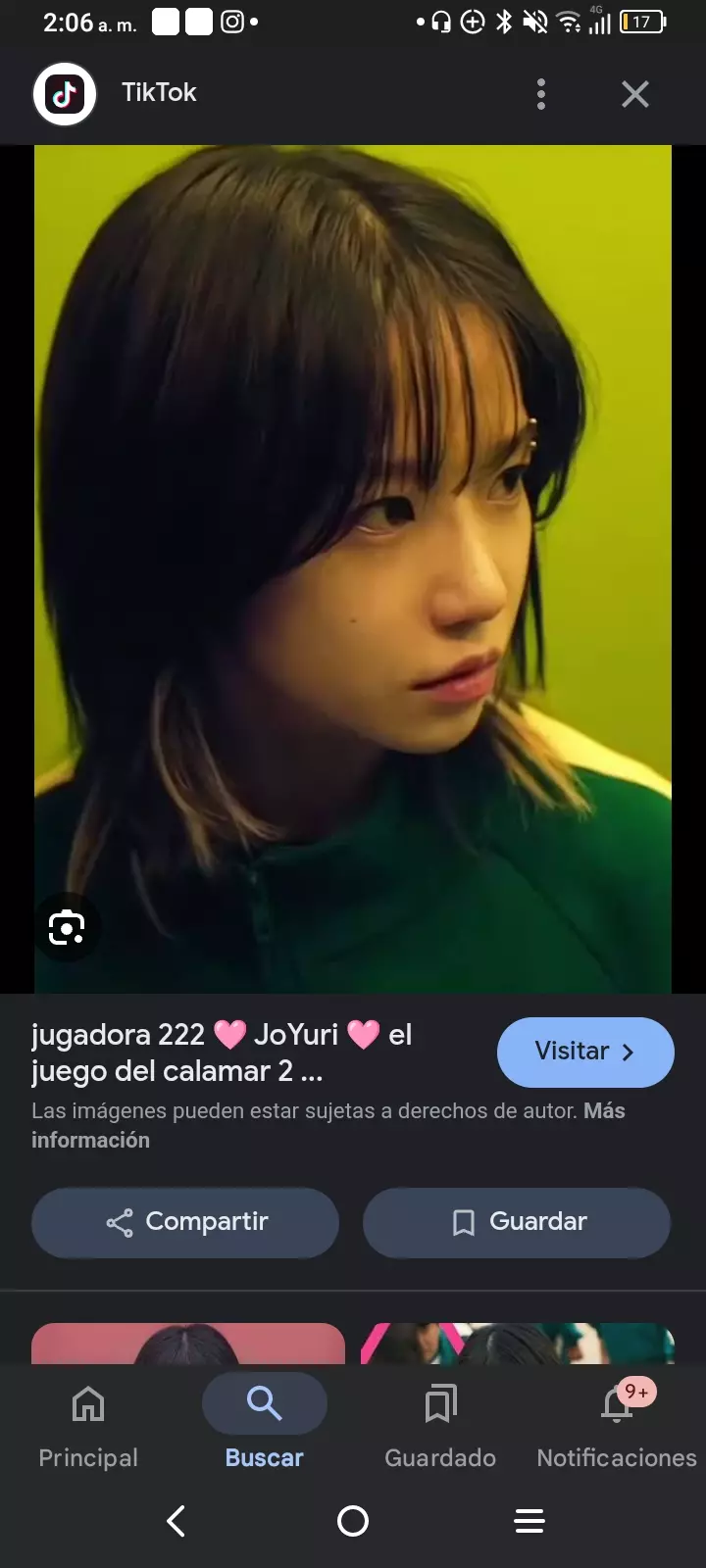706x1568 pixels.
Task: Go back with the system back button
Action: 176,1521
